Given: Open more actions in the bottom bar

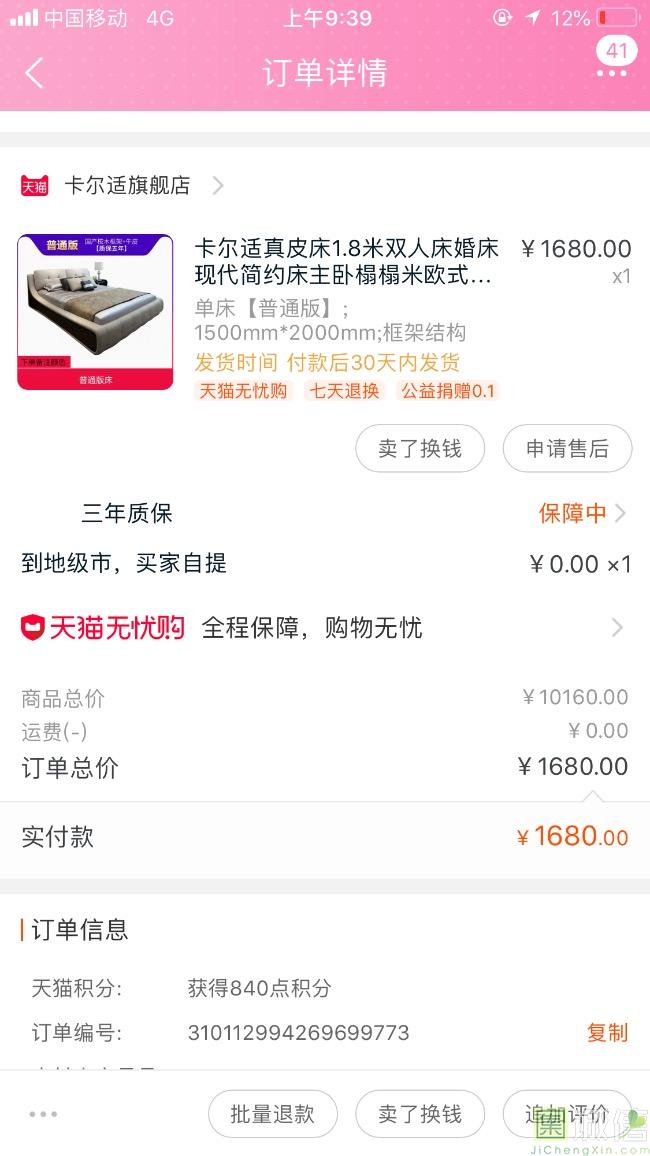Looking at the screenshot, I should point(43,1114).
